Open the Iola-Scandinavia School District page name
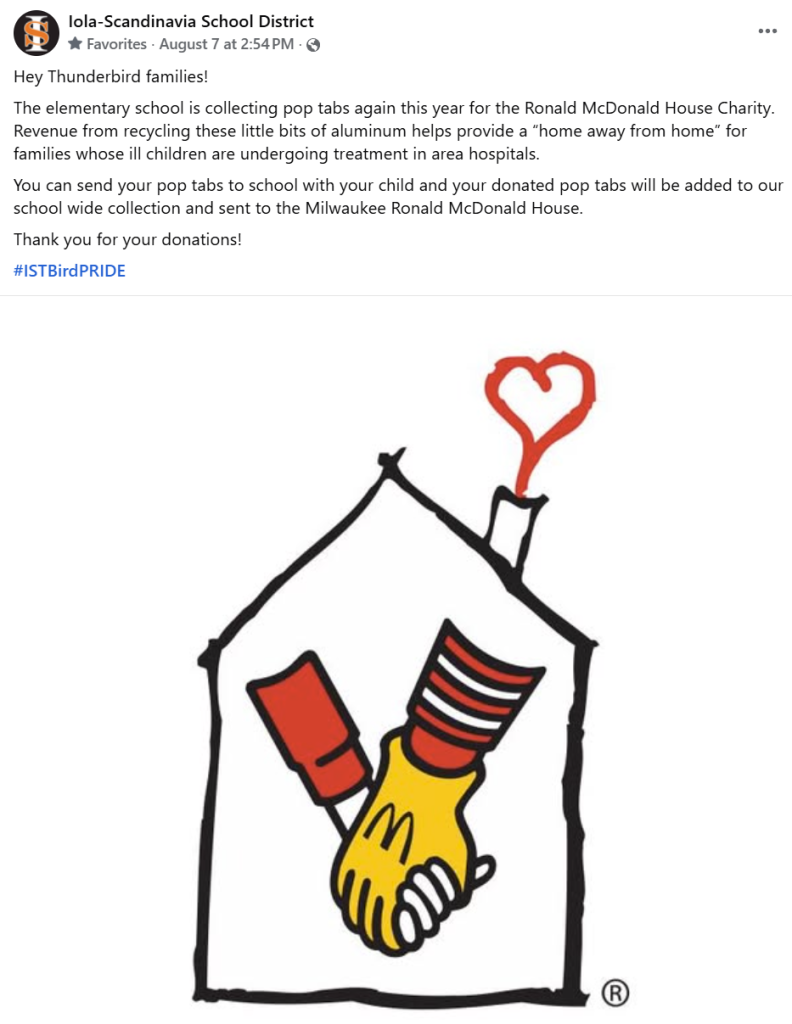The height and width of the screenshot is (1024, 792). click(191, 21)
